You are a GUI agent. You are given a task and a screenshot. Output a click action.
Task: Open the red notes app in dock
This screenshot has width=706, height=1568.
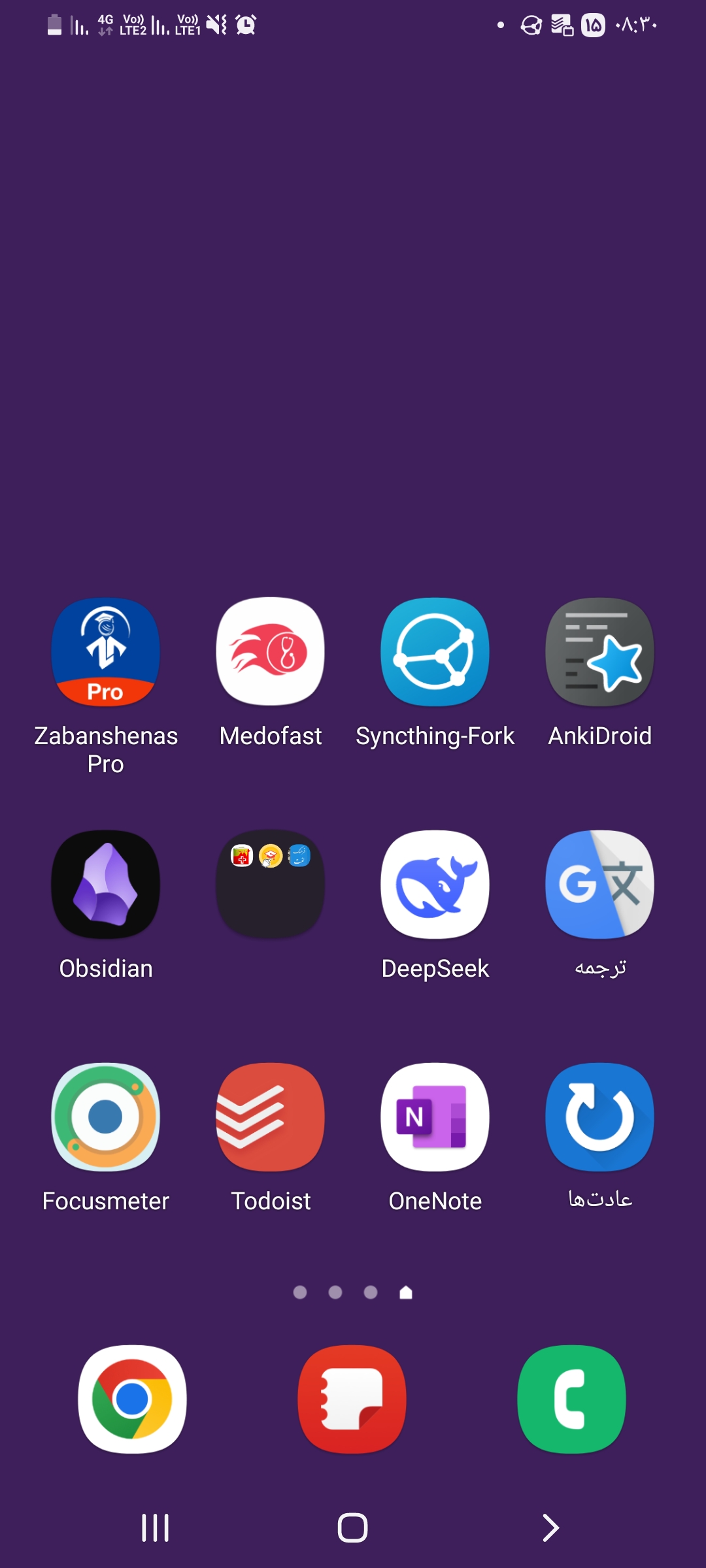click(x=352, y=1399)
